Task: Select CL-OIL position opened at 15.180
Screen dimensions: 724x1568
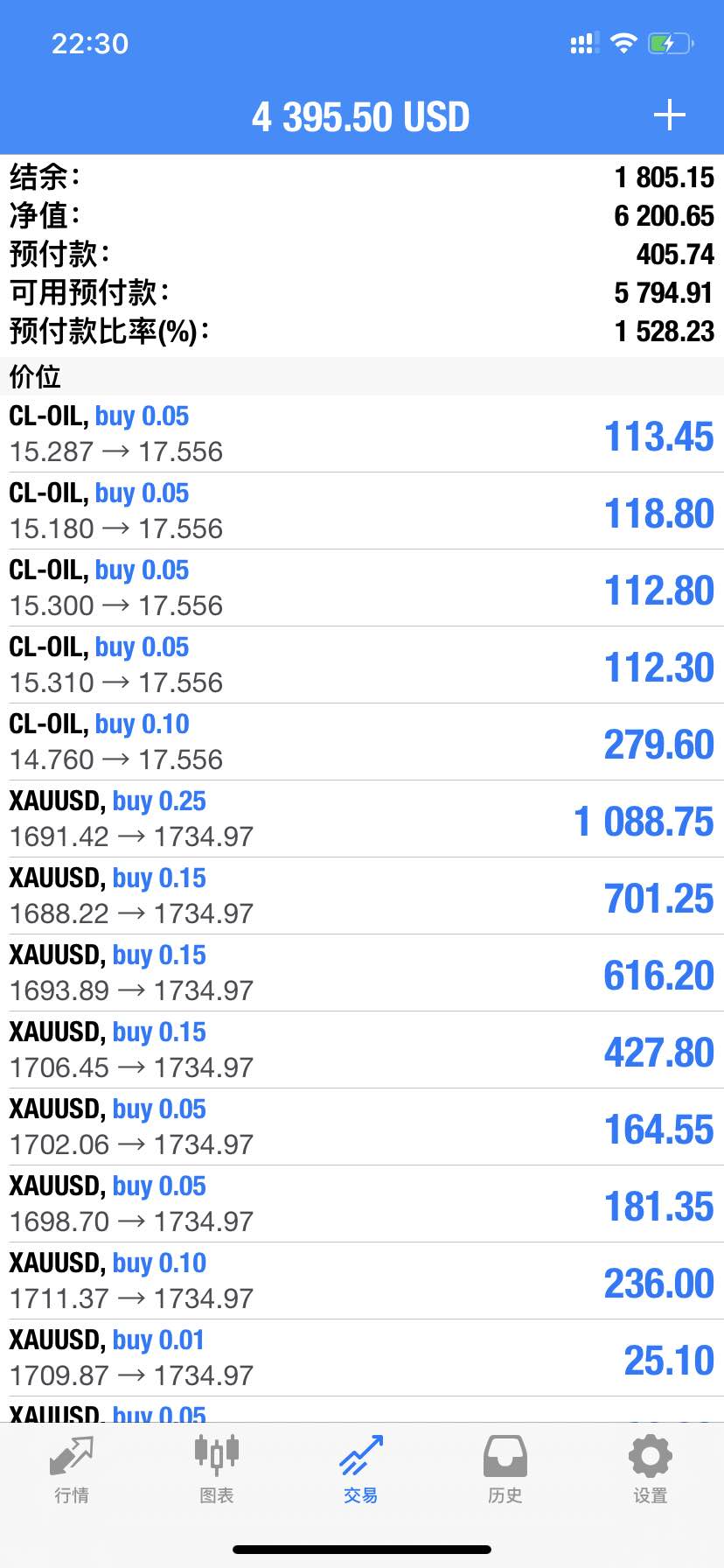Action: (x=362, y=511)
